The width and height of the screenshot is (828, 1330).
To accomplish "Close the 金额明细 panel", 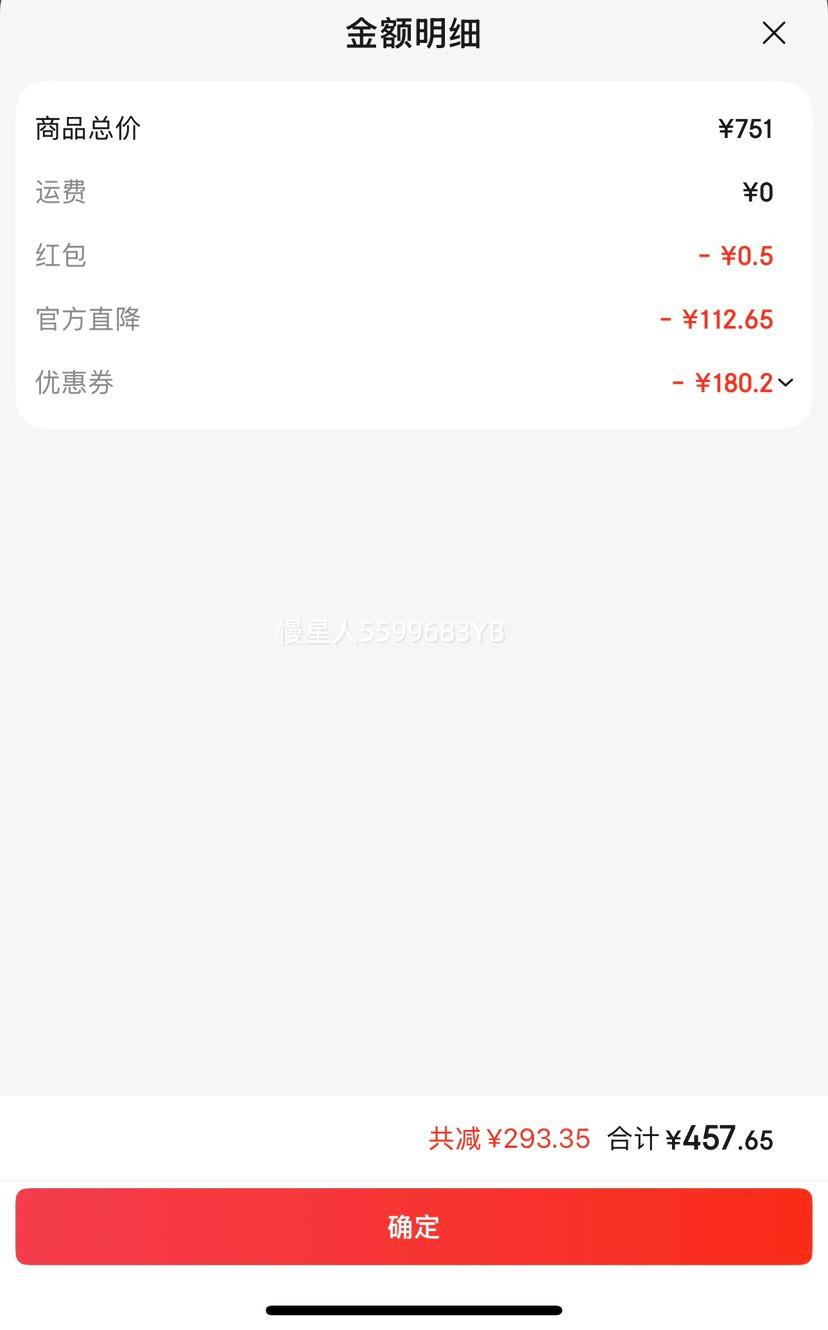I will pyautogui.click(x=773, y=34).
